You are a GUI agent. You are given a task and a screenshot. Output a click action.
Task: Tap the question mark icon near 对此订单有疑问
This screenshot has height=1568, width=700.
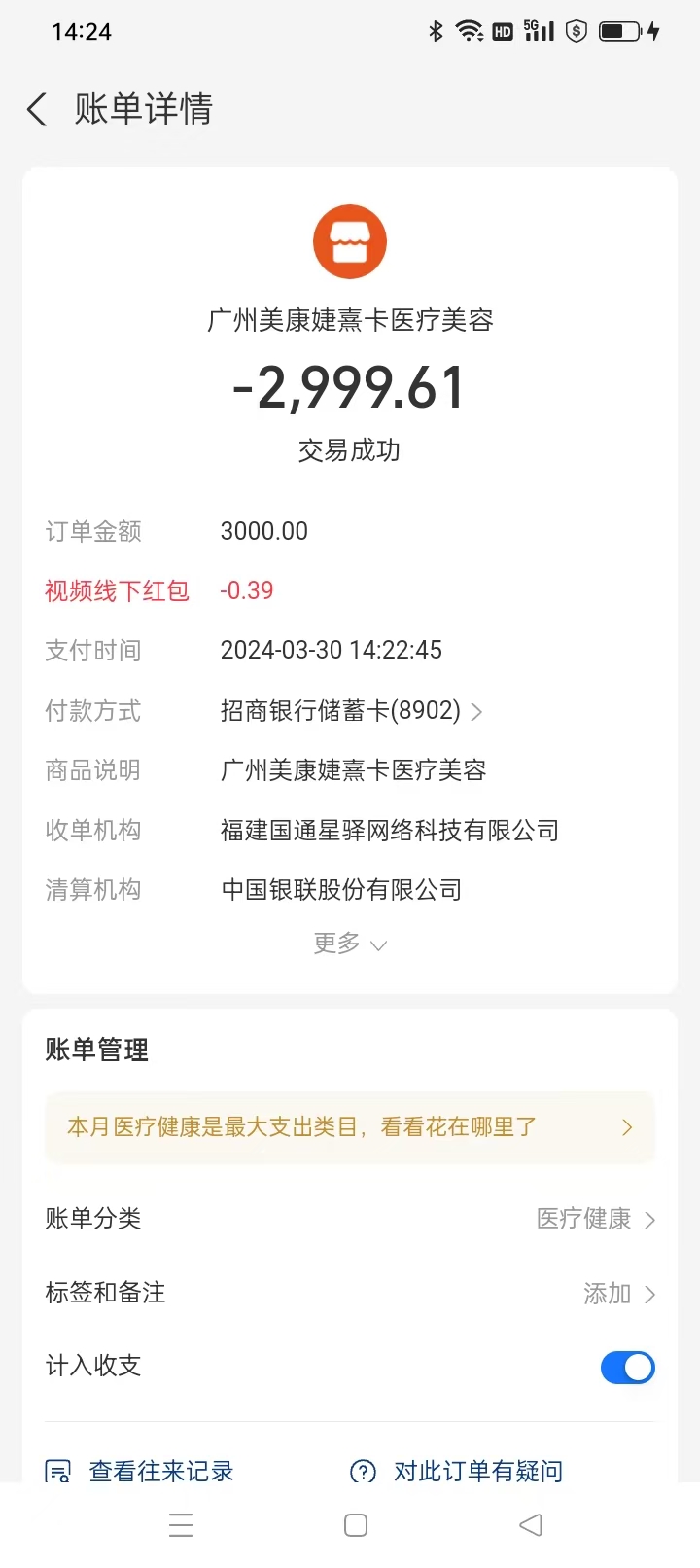362,1472
